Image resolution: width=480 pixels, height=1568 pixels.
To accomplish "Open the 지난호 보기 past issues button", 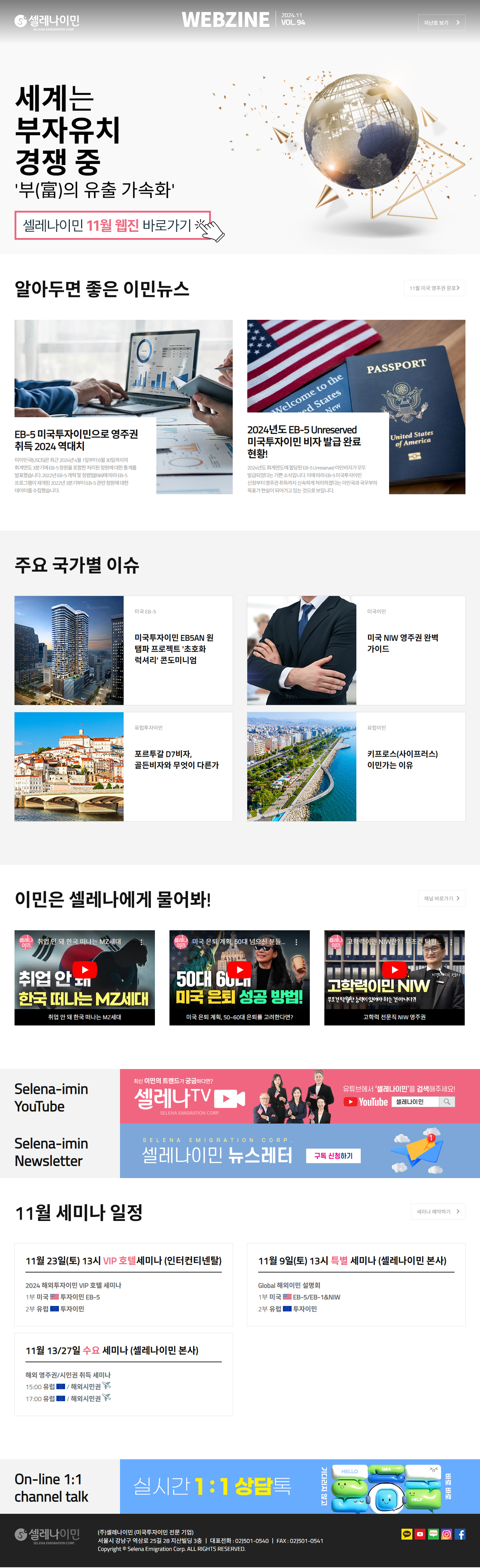I will (441, 23).
